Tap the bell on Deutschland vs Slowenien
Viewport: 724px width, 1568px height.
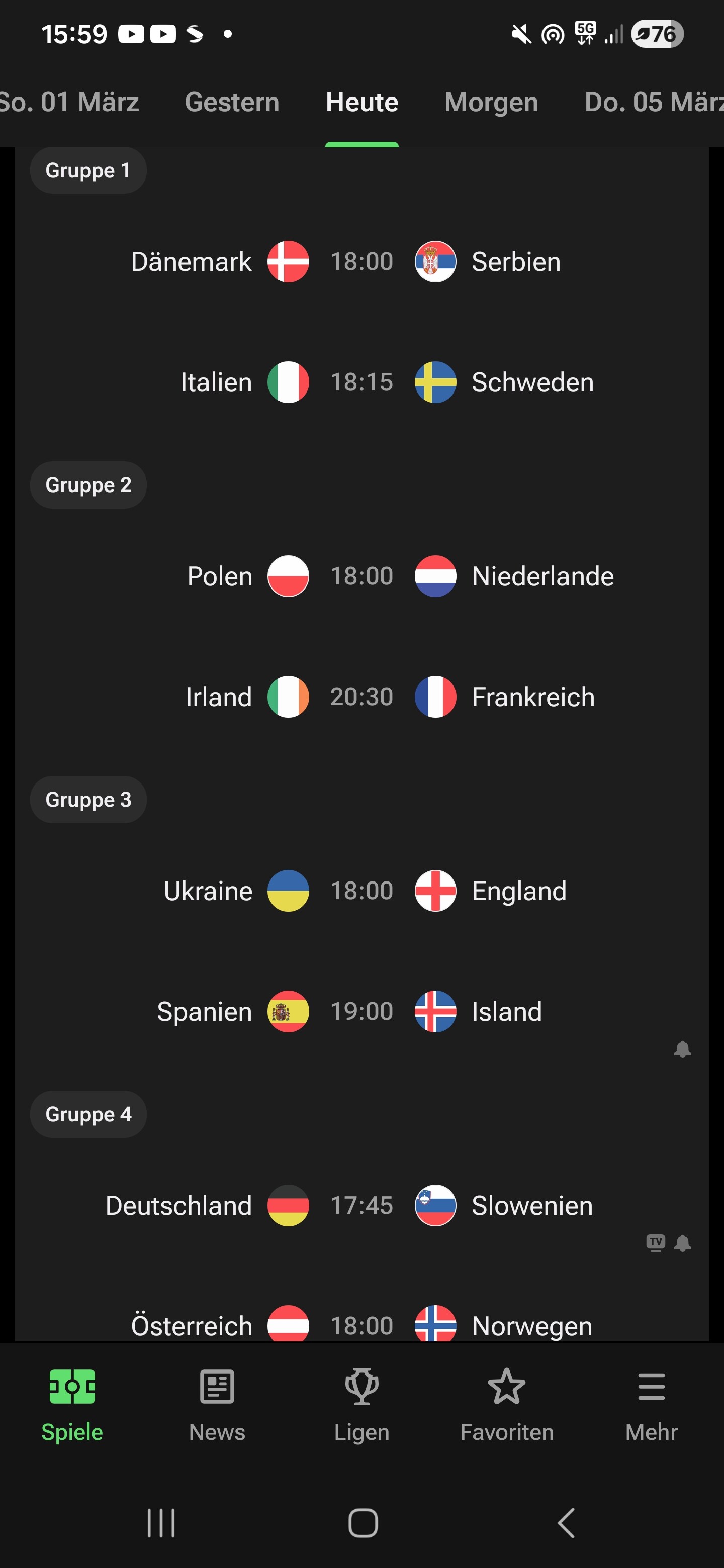(x=683, y=1243)
